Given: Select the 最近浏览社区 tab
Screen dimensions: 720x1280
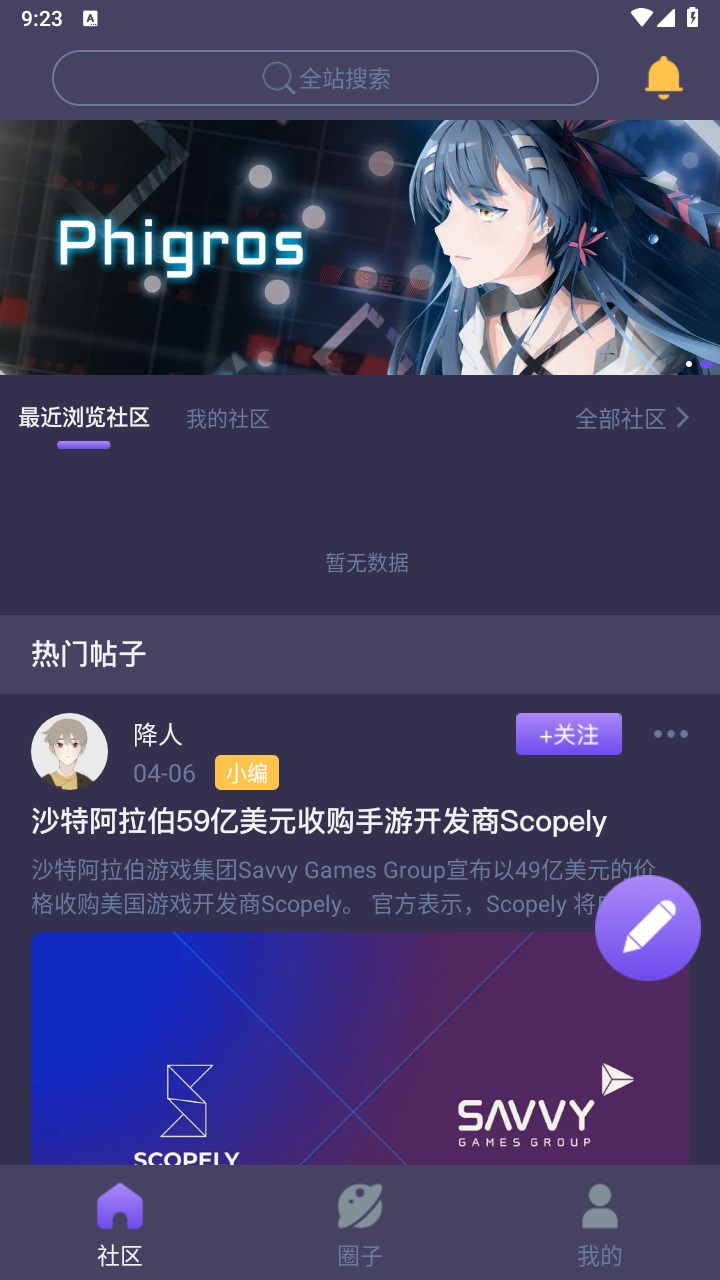Looking at the screenshot, I should 84,418.
